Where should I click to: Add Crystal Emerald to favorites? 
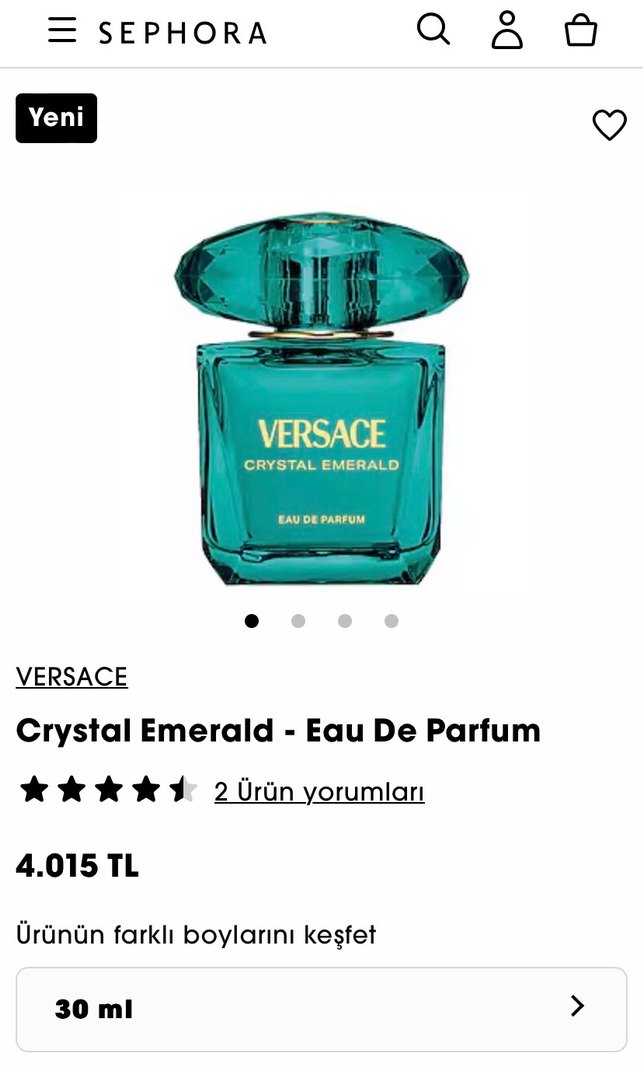(x=609, y=125)
